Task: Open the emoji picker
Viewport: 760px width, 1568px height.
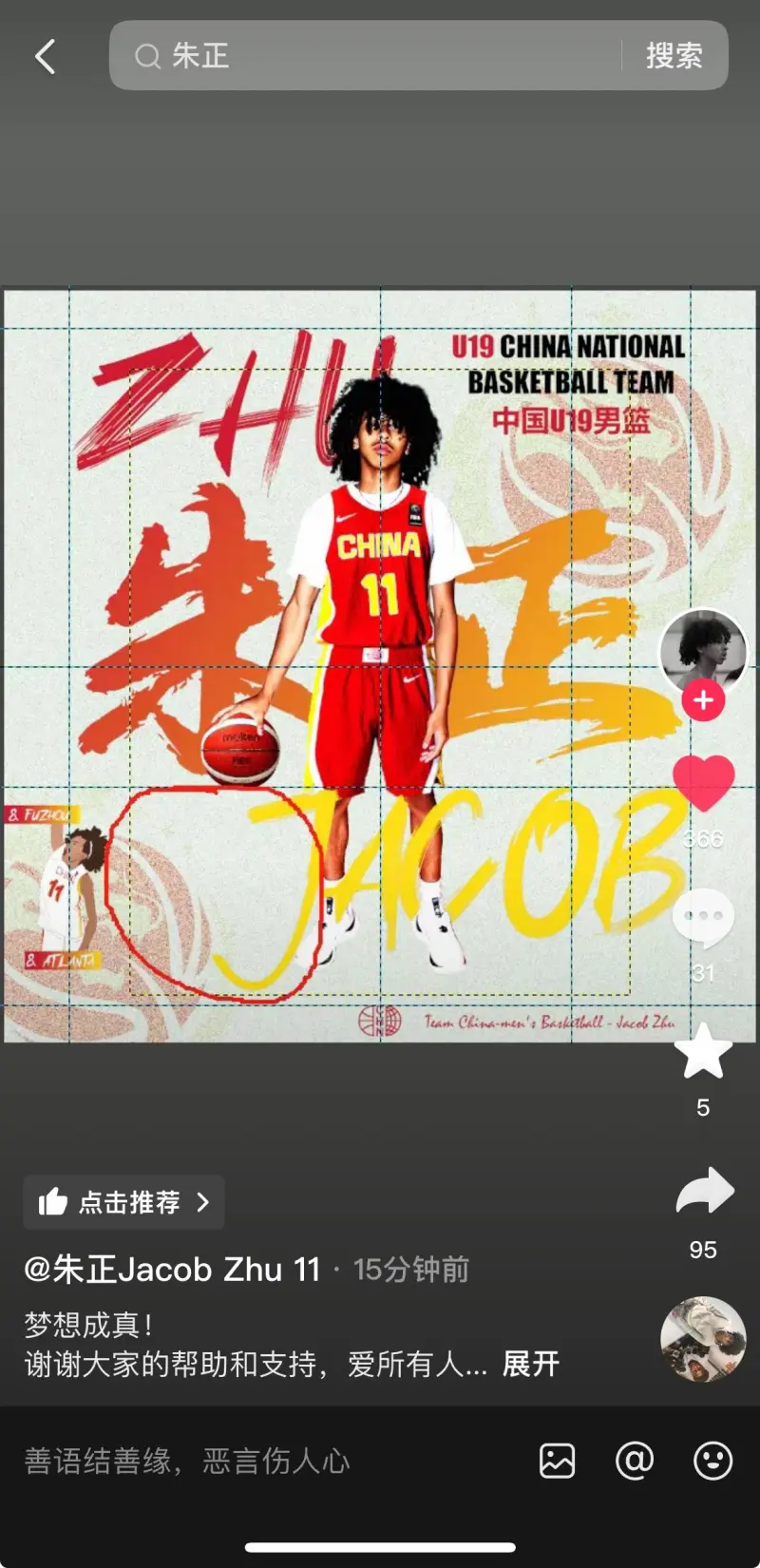Action: point(712,1461)
